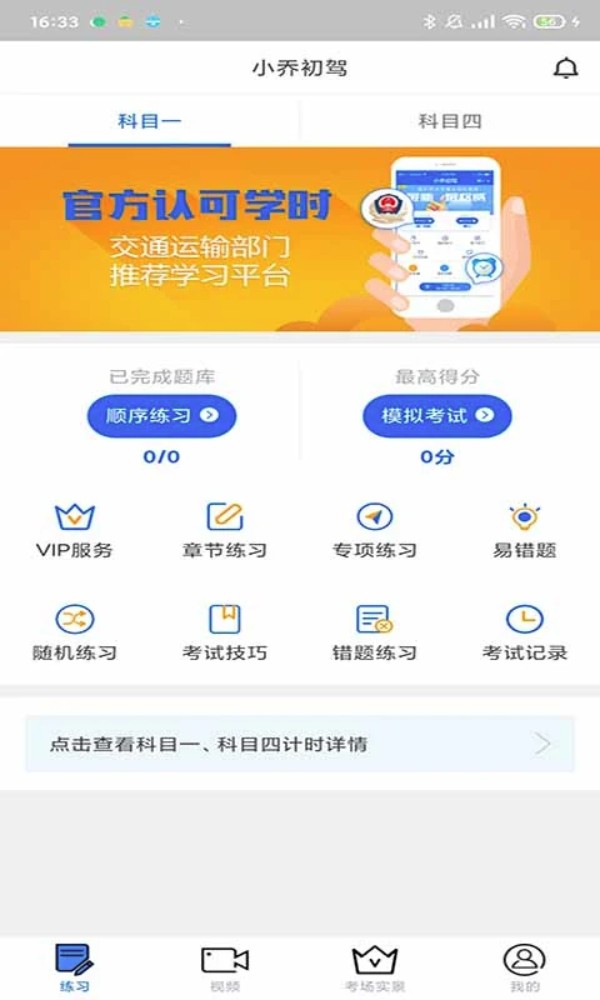The height and width of the screenshot is (1000, 600).
Task: Open 易错题
Action: pyautogui.click(x=525, y=531)
